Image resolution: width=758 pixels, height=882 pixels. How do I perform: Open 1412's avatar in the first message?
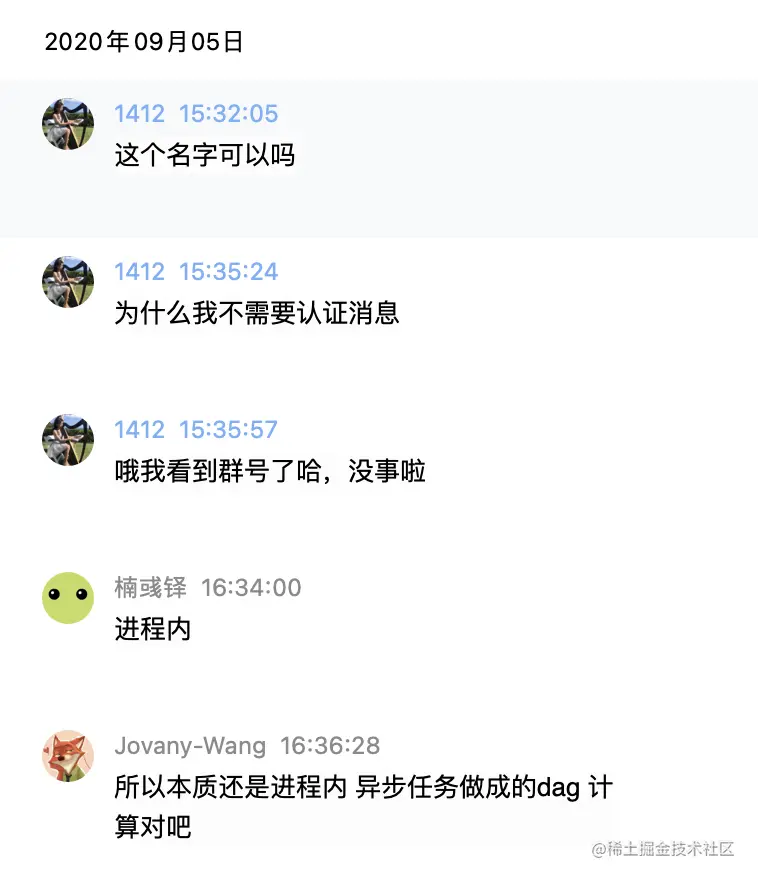pyautogui.click(x=68, y=124)
